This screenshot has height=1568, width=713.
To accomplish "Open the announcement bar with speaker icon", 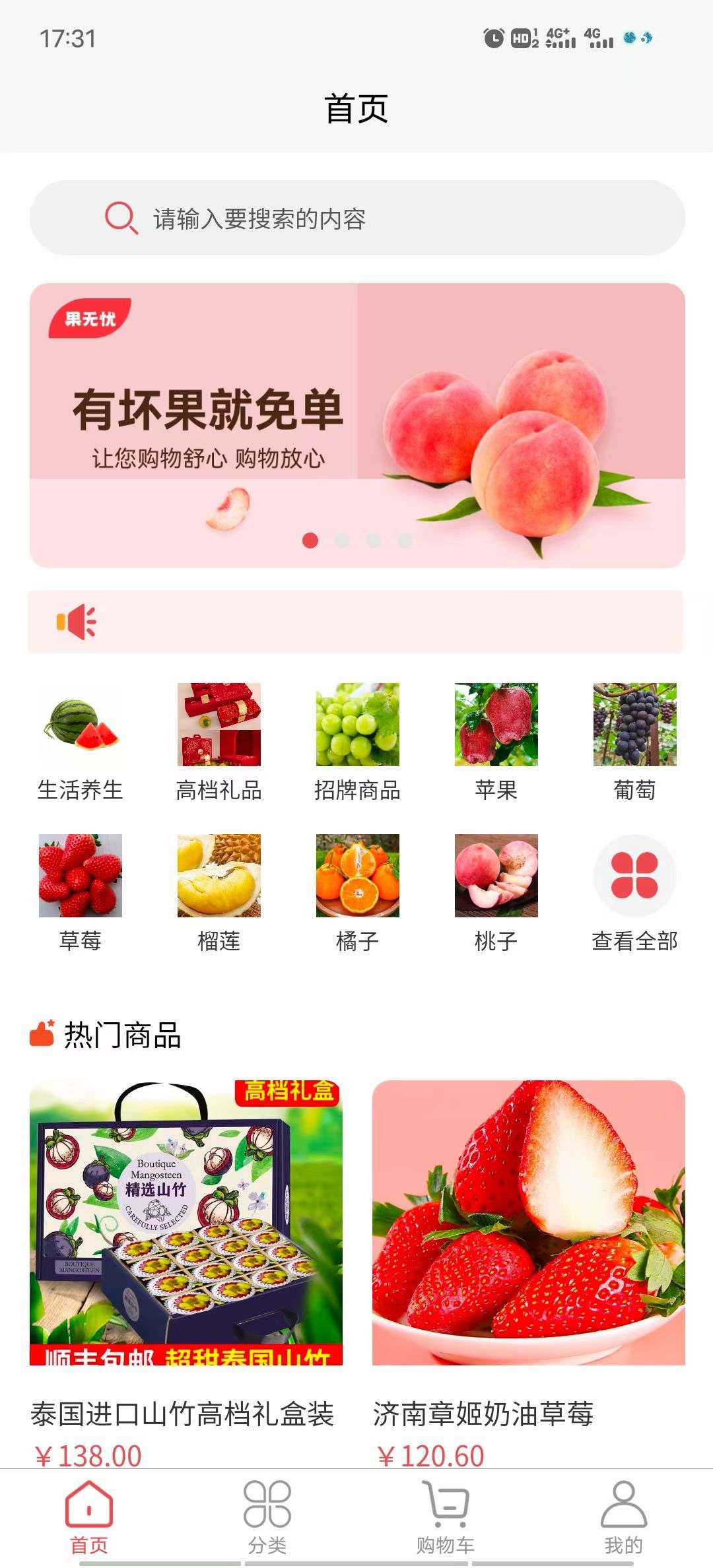I will (355, 622).
